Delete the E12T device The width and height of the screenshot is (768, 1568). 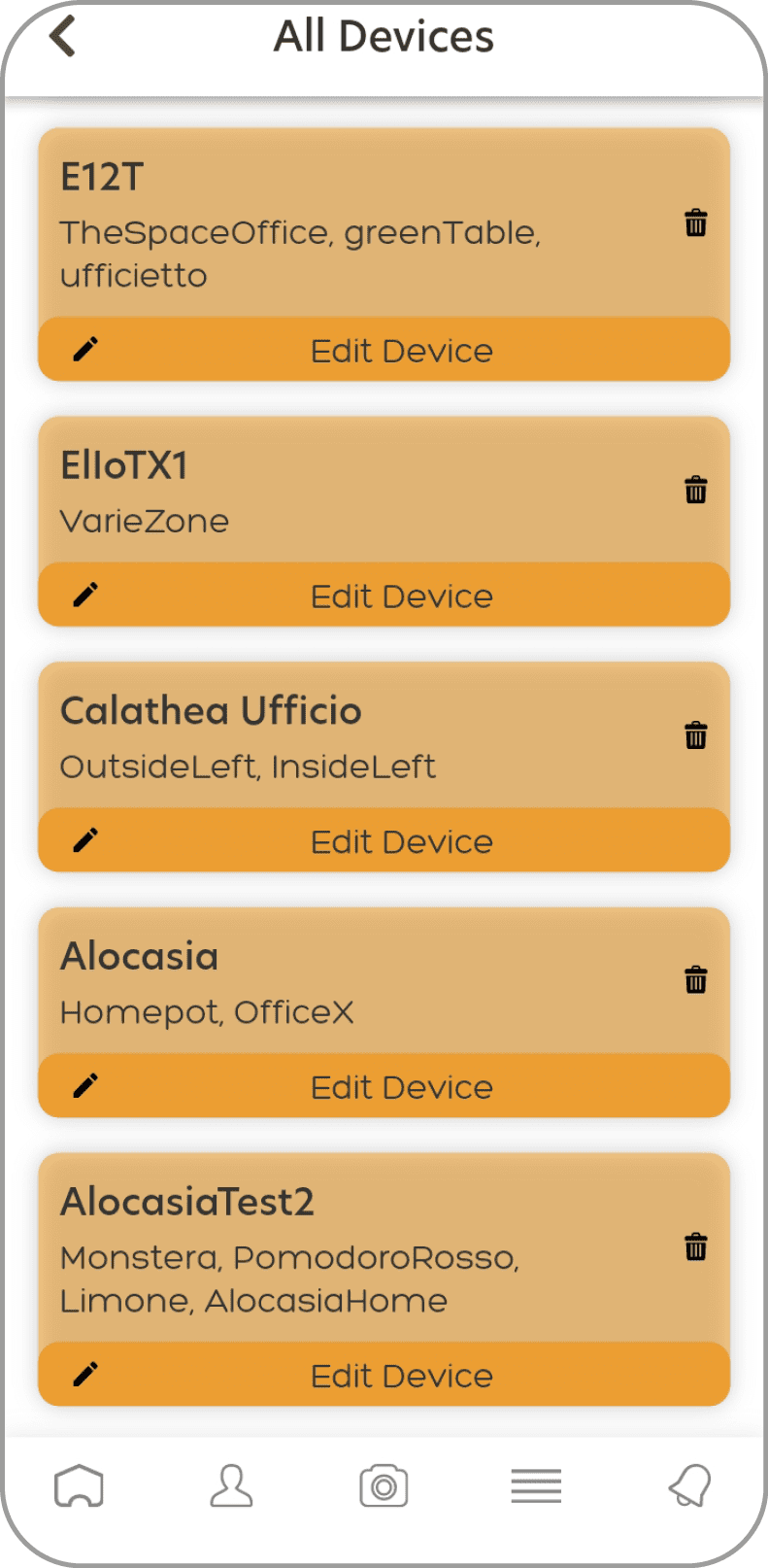pyautogui.click(x=696, y=222)
